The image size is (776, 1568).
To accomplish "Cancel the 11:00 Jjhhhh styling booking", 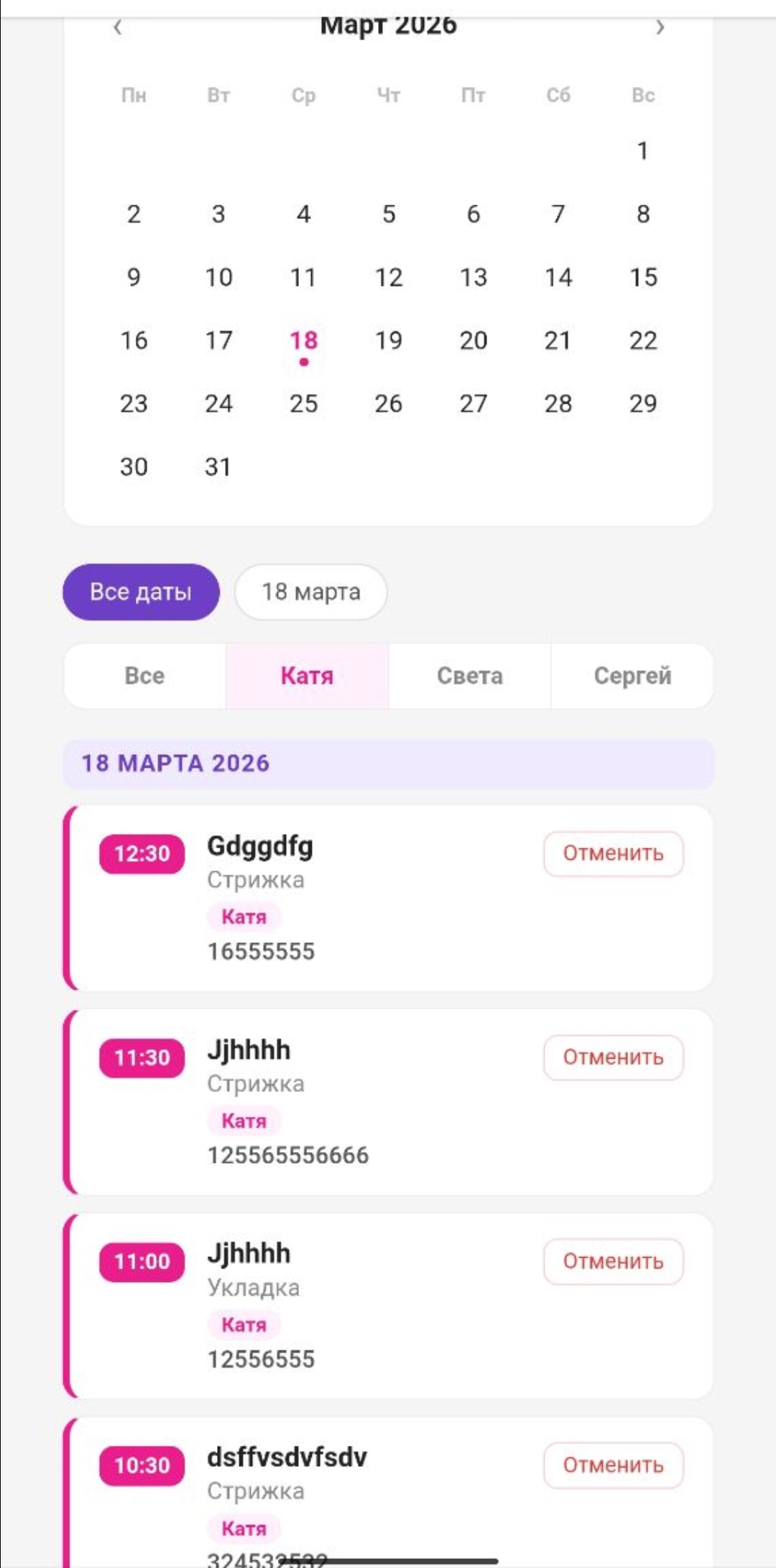I will 613,1261.
